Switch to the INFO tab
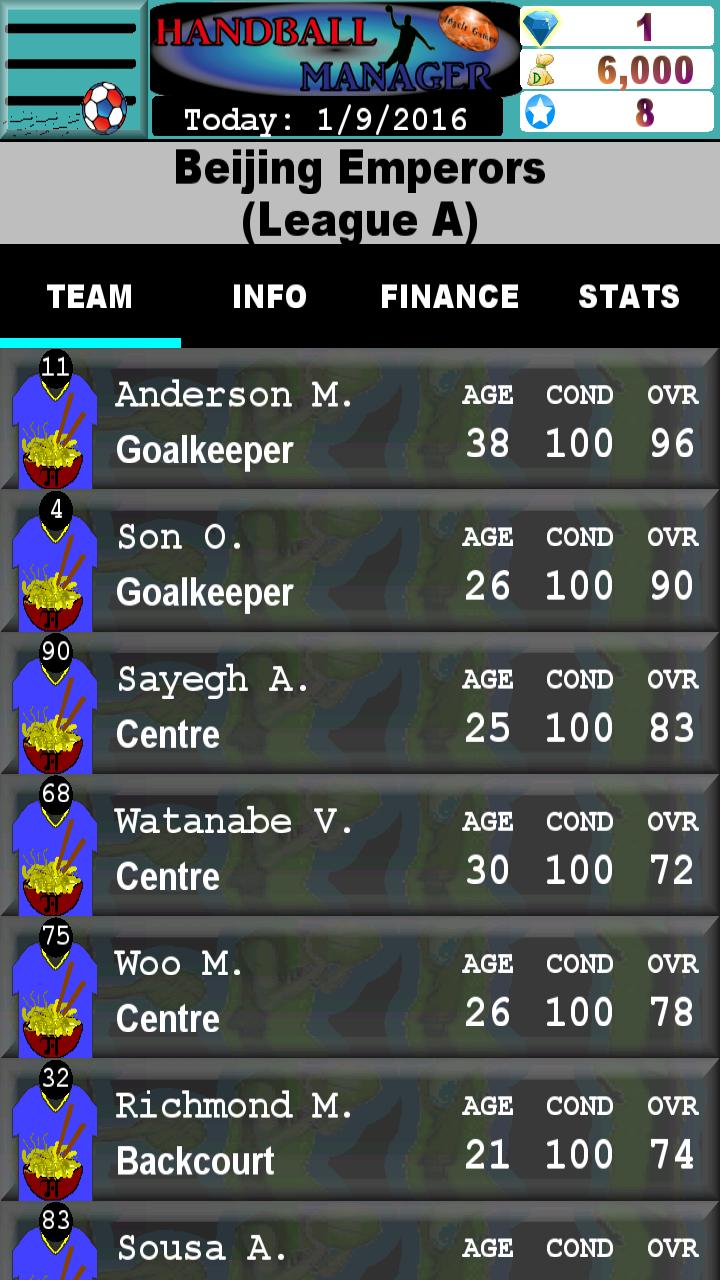The image size is (720, 1280). (268, 296)
